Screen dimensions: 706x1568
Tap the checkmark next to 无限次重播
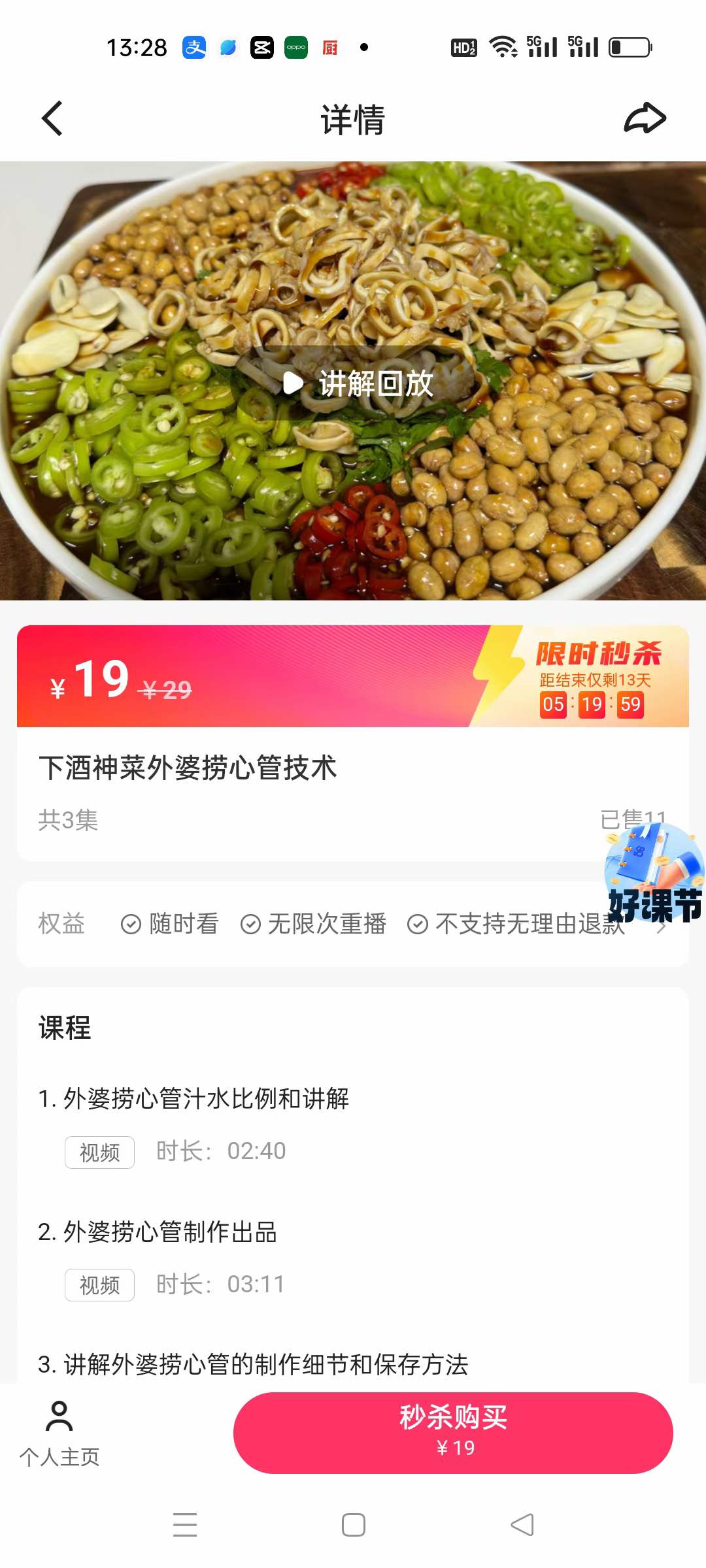[251, 924]
